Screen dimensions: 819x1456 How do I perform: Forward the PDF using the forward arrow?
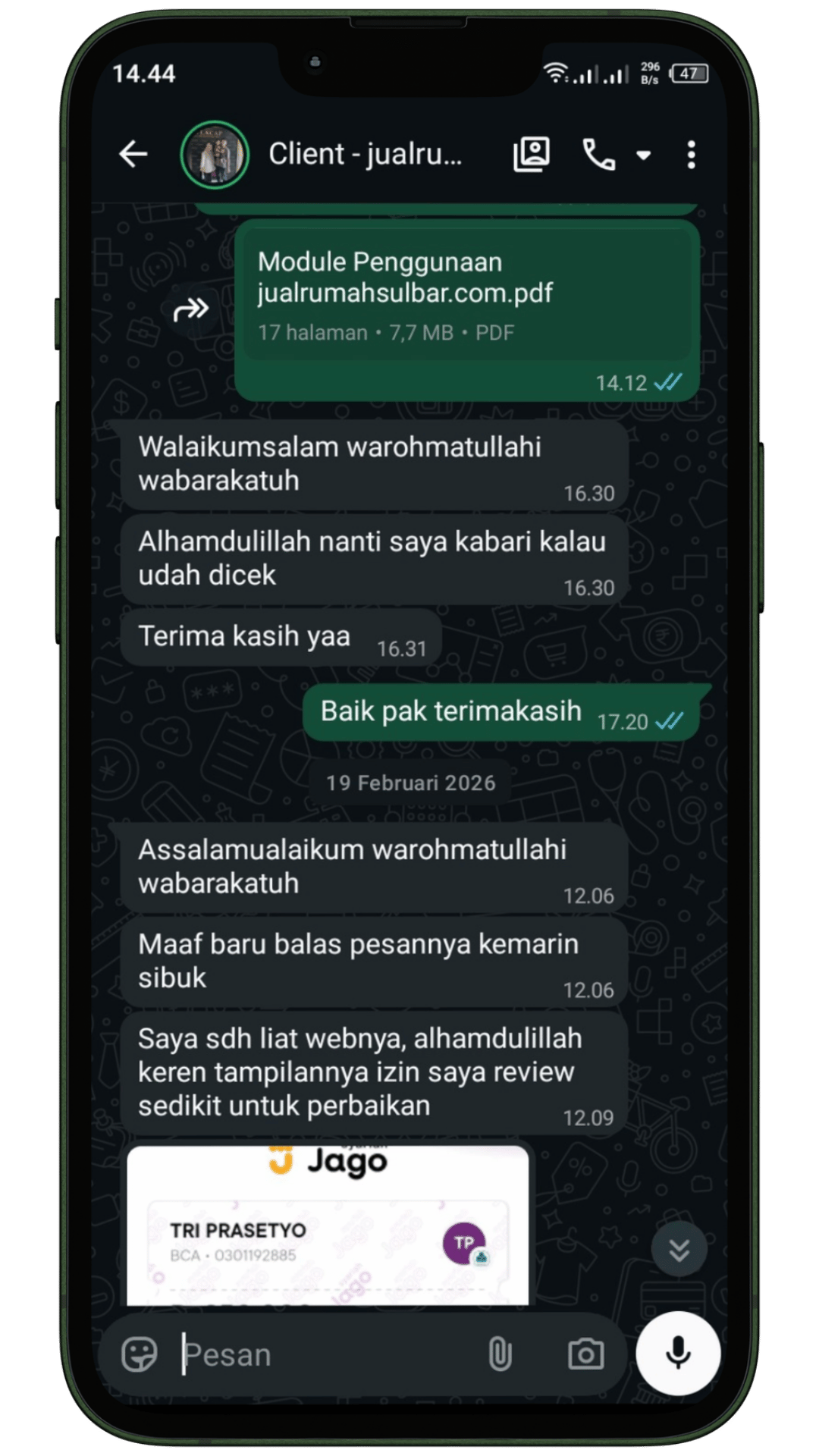[191, 309]
